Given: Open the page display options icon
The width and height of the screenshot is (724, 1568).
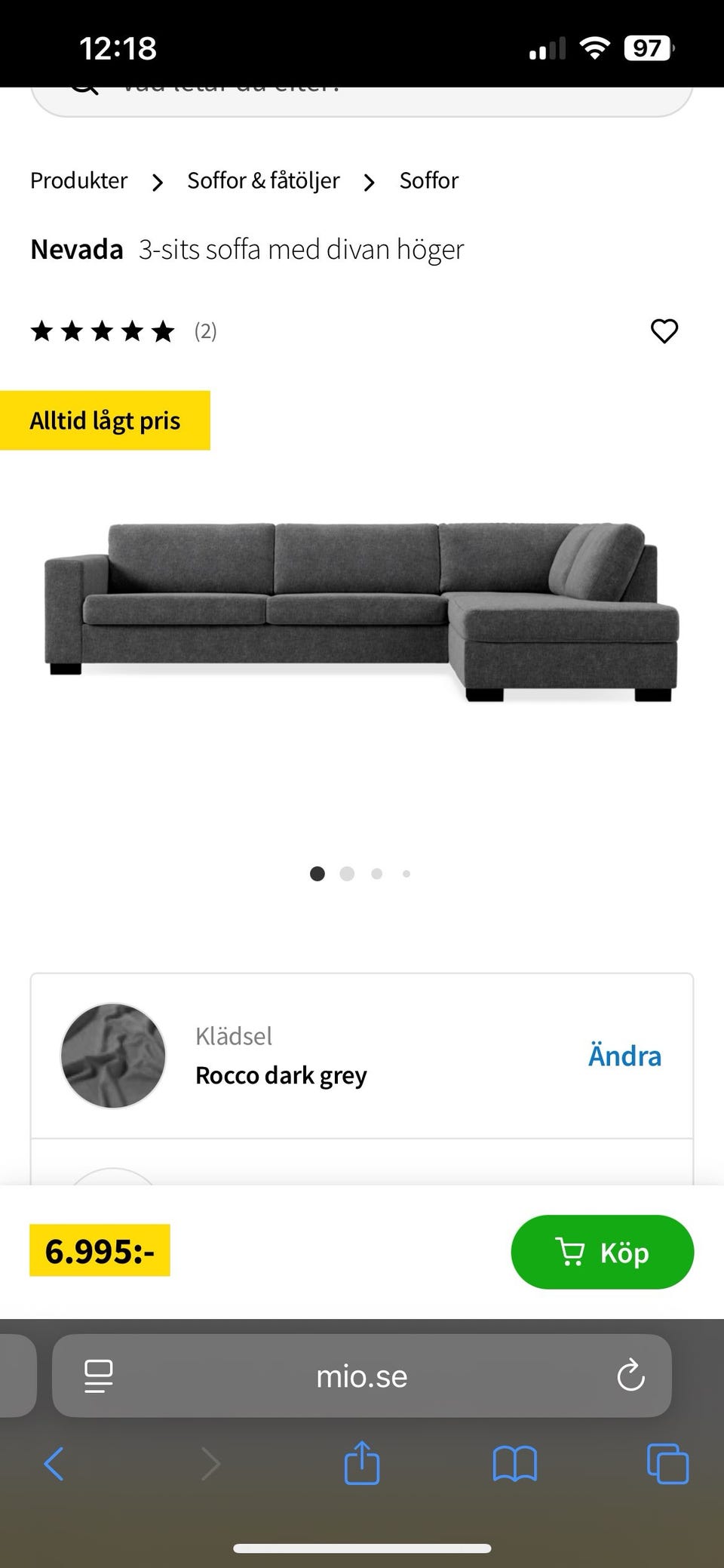Looking at the screenshot, I should point(97,1376).
